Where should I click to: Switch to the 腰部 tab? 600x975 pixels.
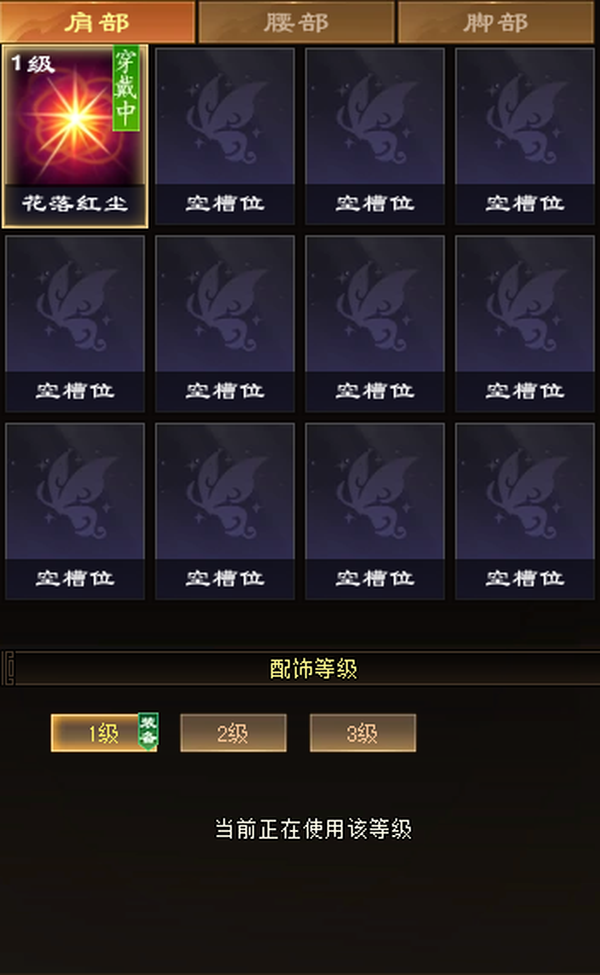[297, 22]
